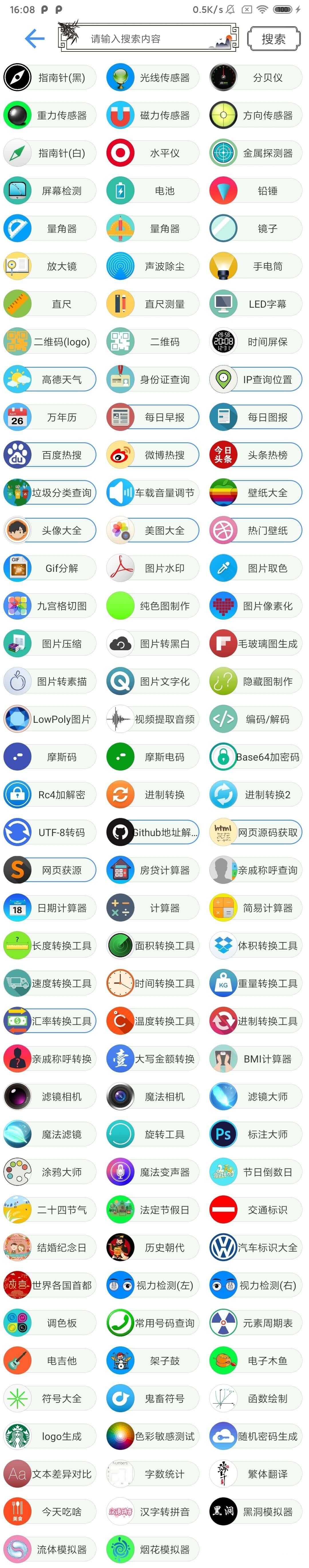Viewport: 309px width, 1568px height.
Task: Select the 手电筒 tool
Action: pyautogui.click(x=255, y=266)
